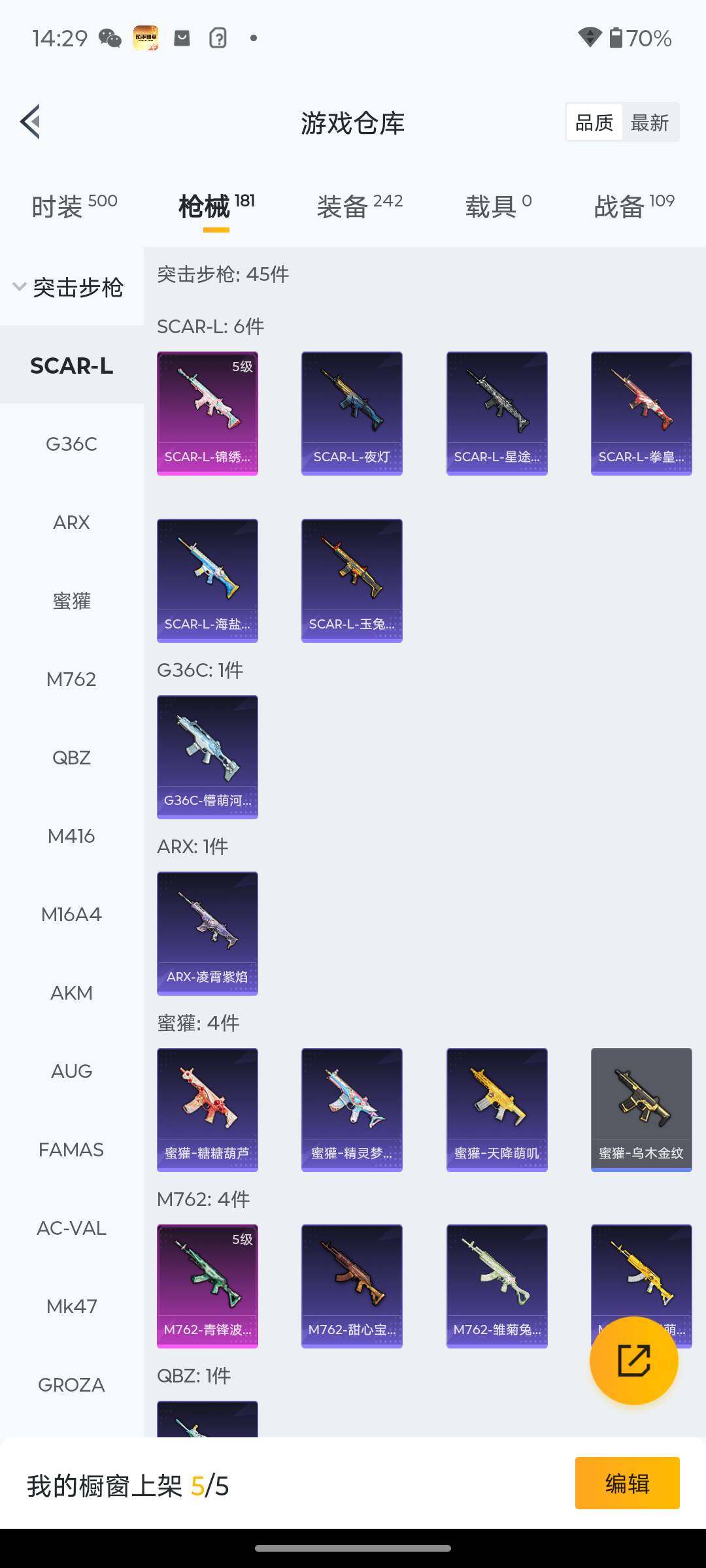Switch to the 时装 tab
706x1568 pixels.
pos(74,206)
